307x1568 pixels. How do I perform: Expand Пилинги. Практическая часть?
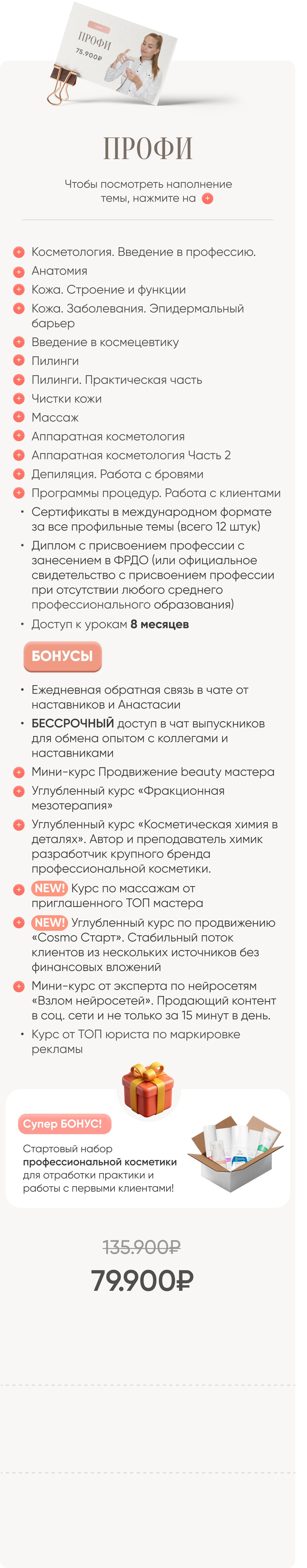pyautogui.click(x=19, y=380)
